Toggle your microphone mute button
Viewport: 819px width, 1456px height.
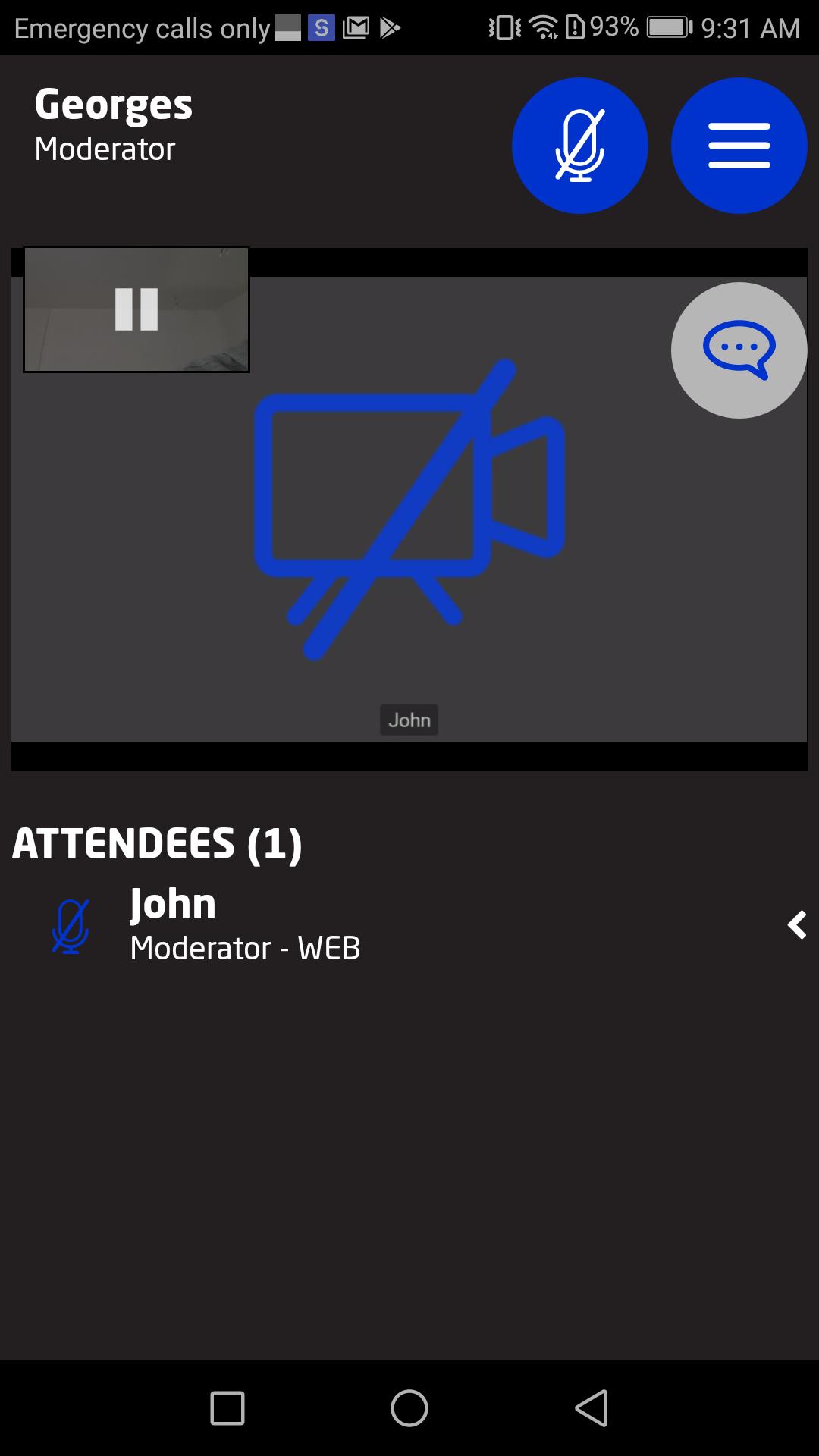pyautogui.click(x=580, y=146)
